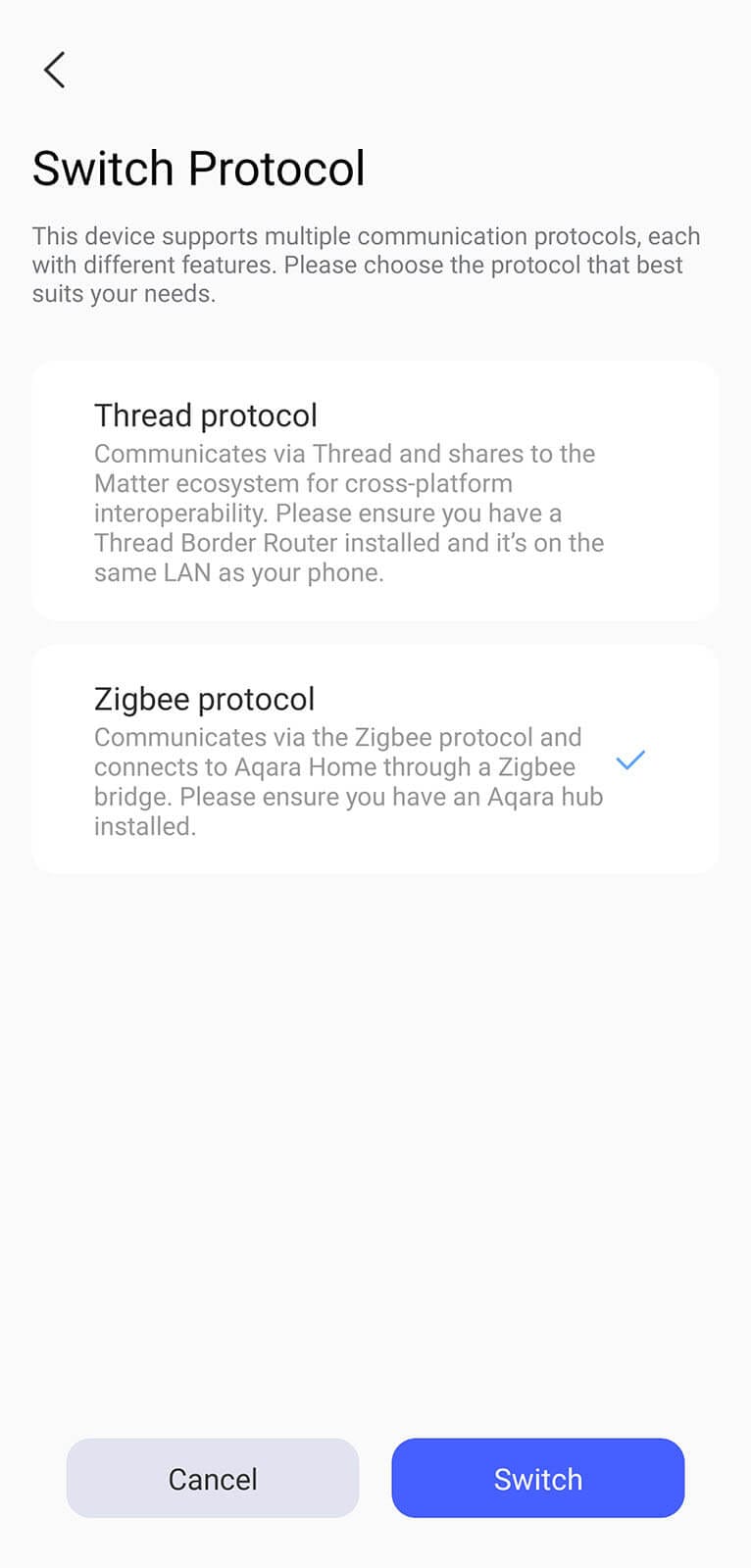This screenshot has width=751, height=1568.
Task: Click the blue checkmark next to Zigbee protocol
Action: (x=631, y=759)
